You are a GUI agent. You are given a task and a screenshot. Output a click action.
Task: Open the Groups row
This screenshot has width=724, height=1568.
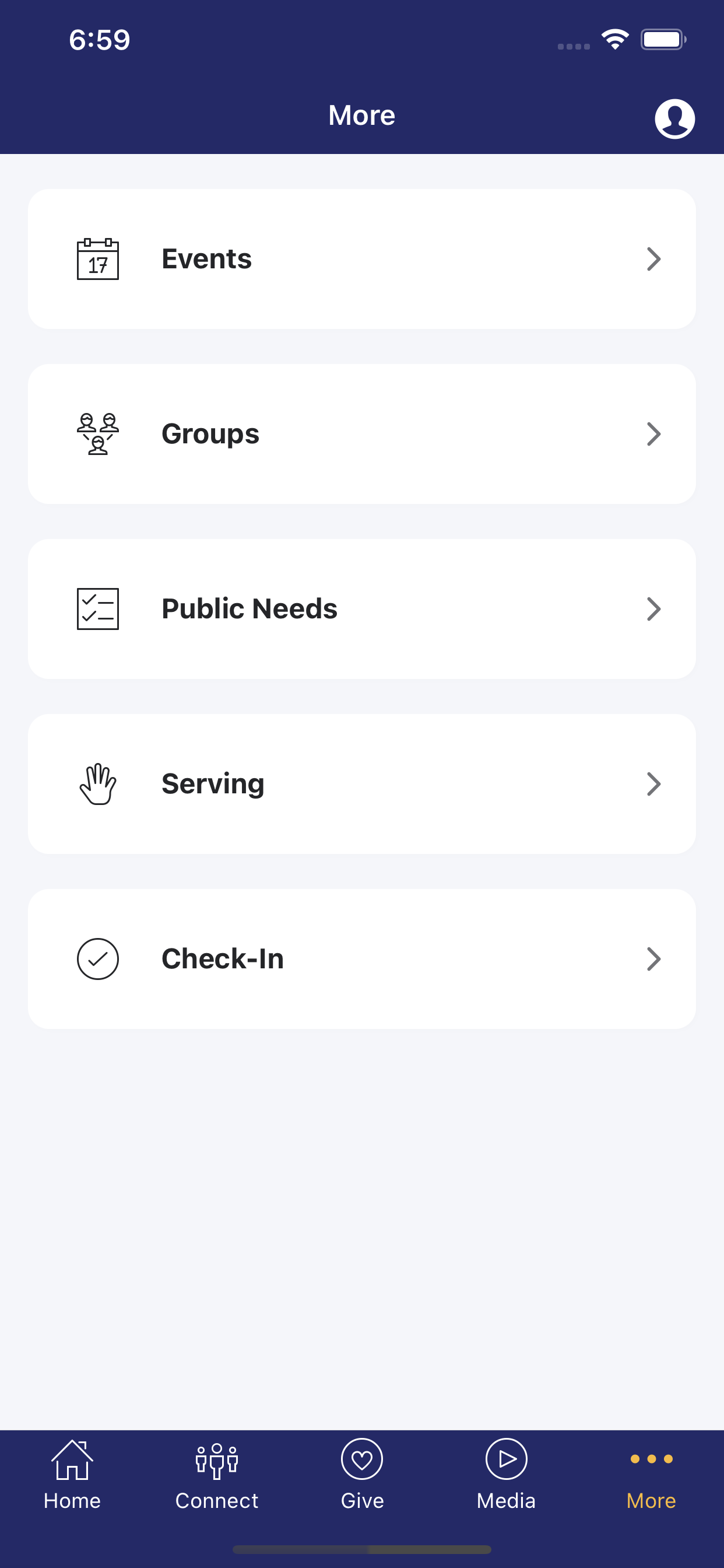coord(362,434)
